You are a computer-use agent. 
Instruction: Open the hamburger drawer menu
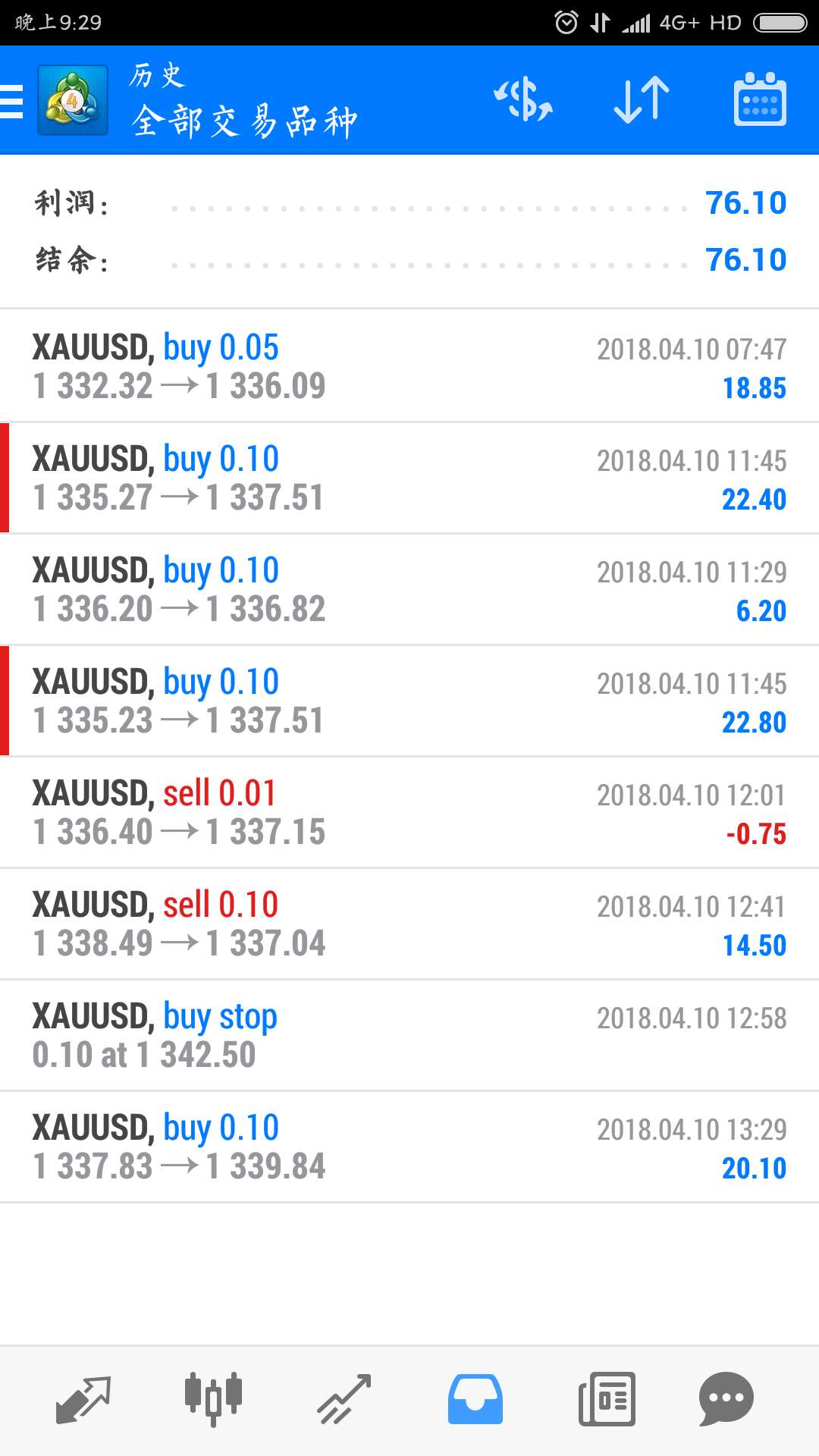(12, 101)
